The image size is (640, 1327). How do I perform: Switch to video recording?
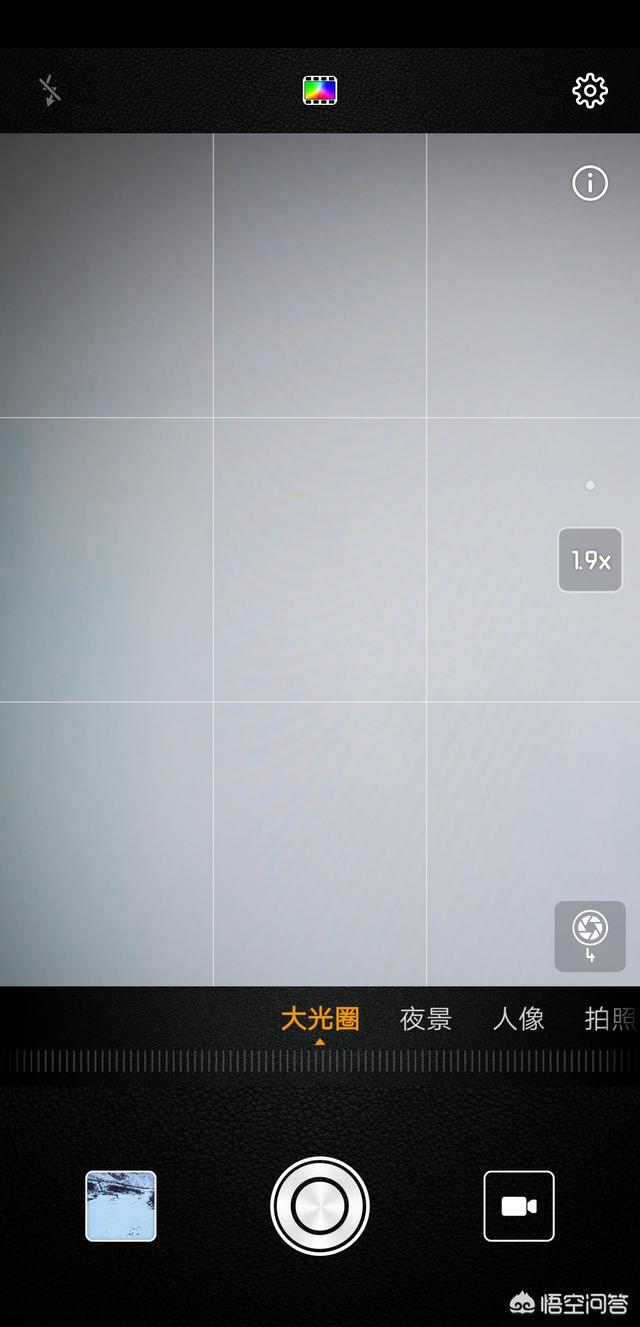point(519,1206)
